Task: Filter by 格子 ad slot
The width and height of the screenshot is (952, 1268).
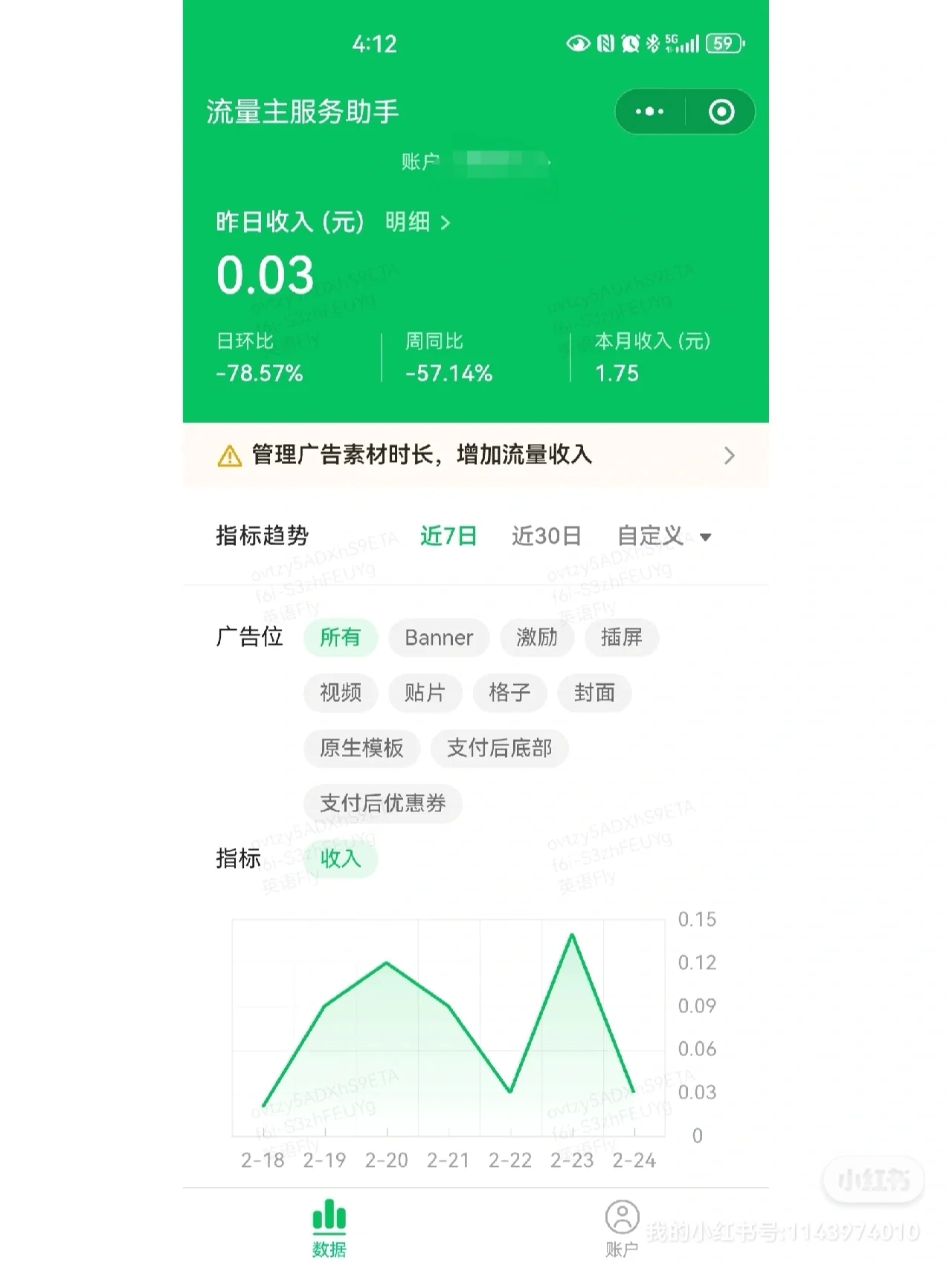Action: tap(509, 692)
